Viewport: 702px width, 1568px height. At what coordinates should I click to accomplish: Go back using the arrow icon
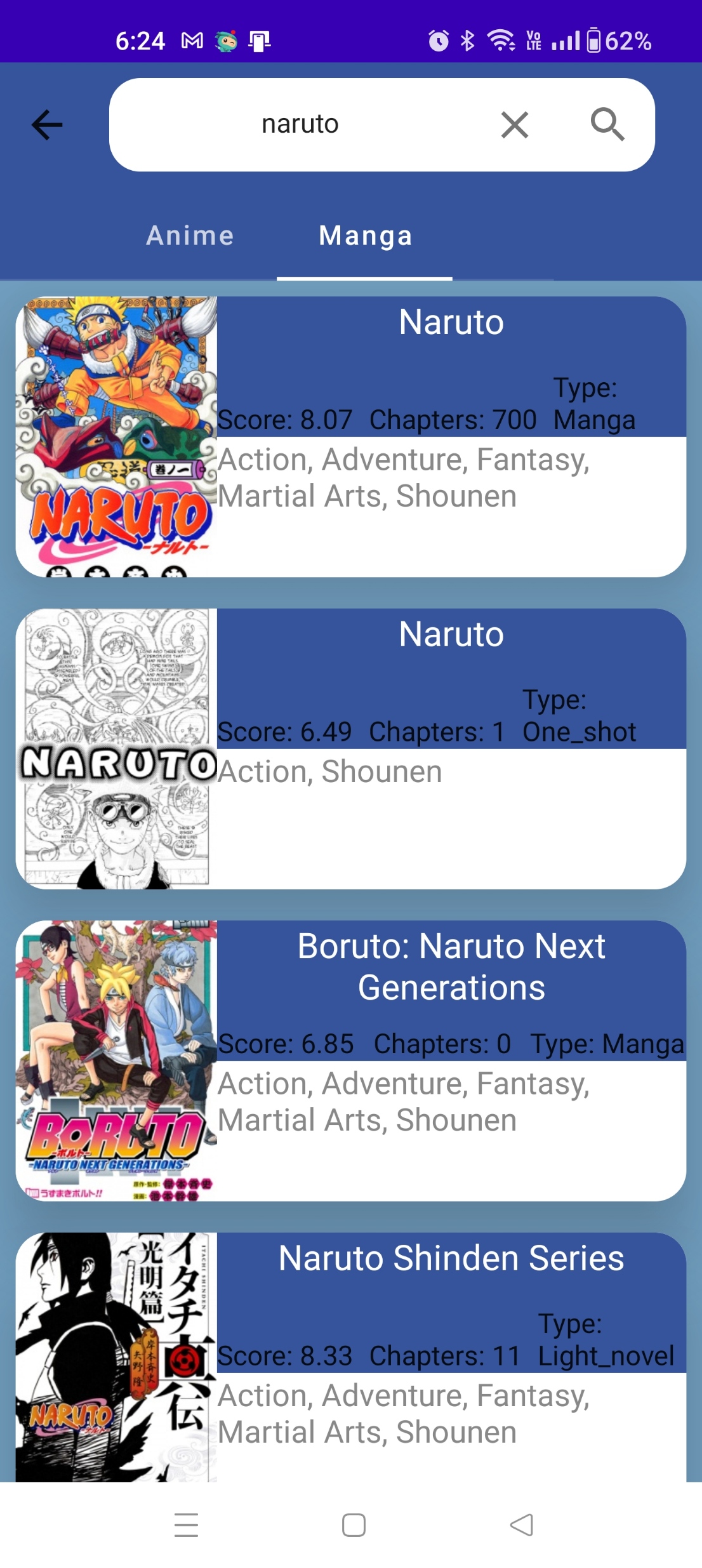point(47,124)
